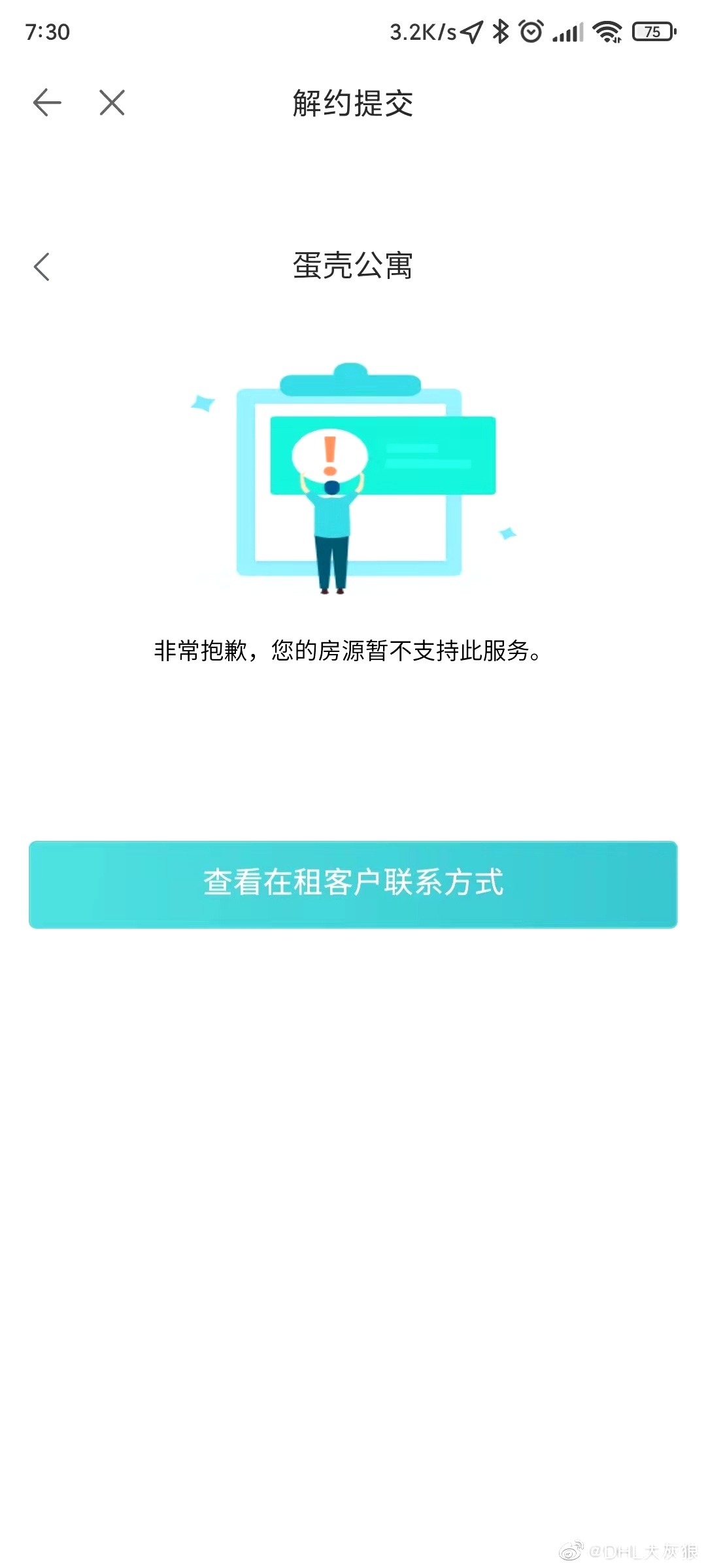Viewport: 706px width, 1568px height.
Task: Close the 解约提交 page with X
Action: (x=112, y=103)
